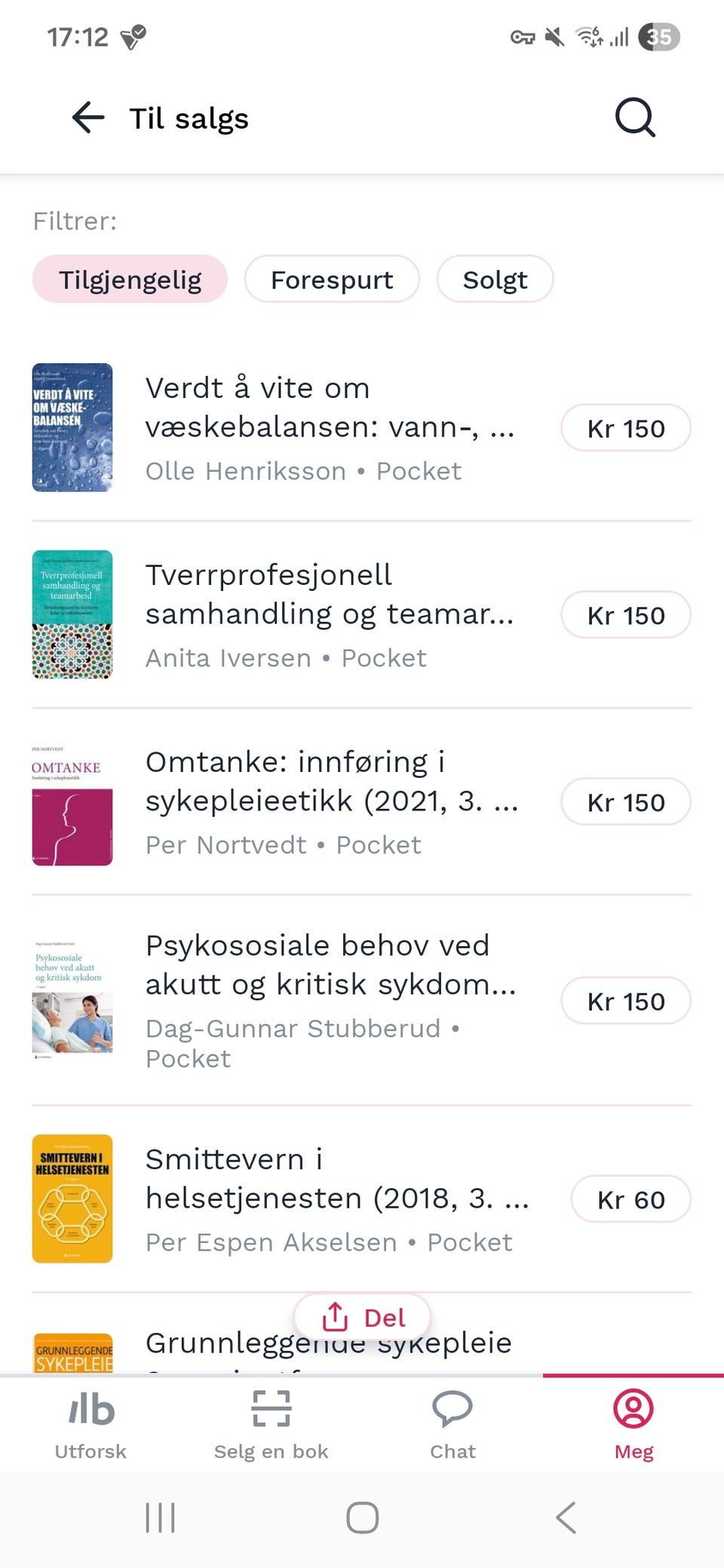Open Psykososiale behov ved akutt sykdom
The width and height of the screenshot is (724, 1568).
(330, 1000)
